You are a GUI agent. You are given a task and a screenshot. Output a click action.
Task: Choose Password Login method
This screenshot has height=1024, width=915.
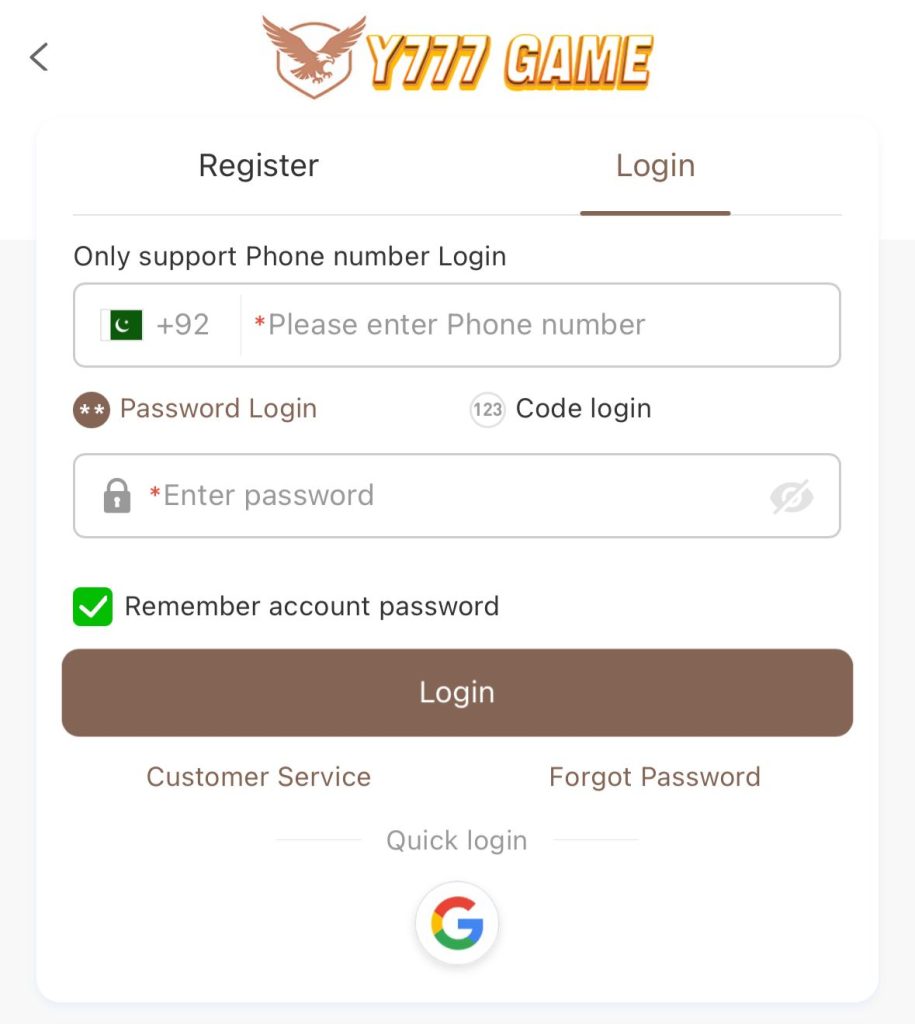tap(196, 409)
